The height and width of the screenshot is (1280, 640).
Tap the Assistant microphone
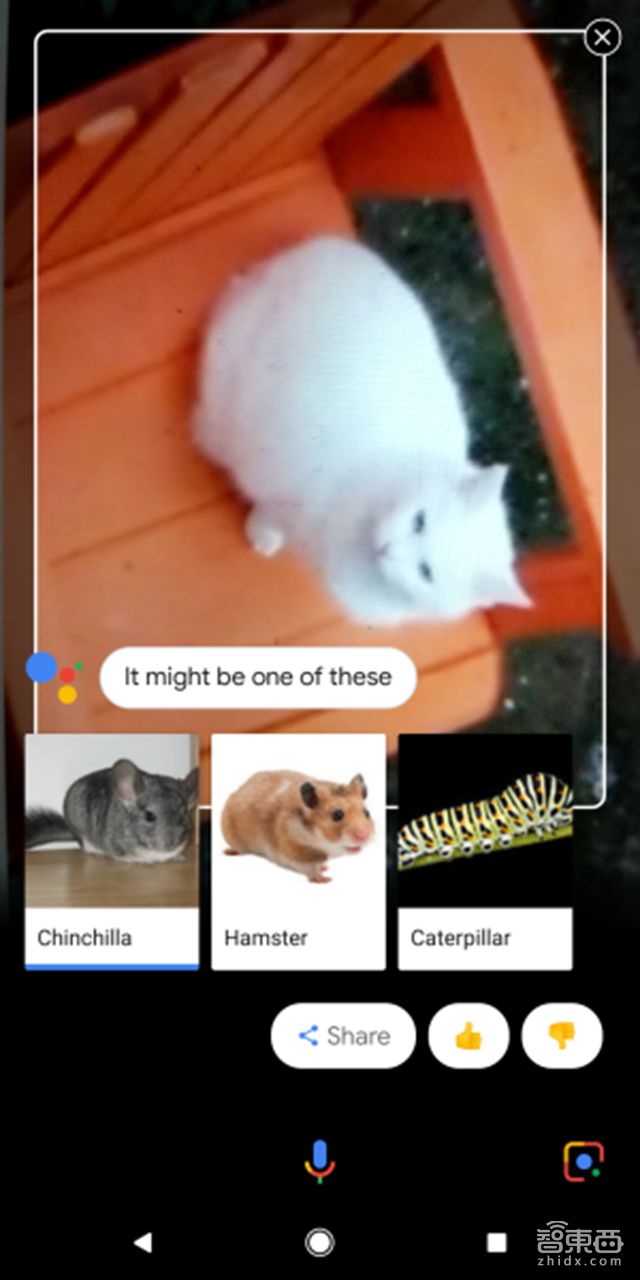click(320, 1160)
